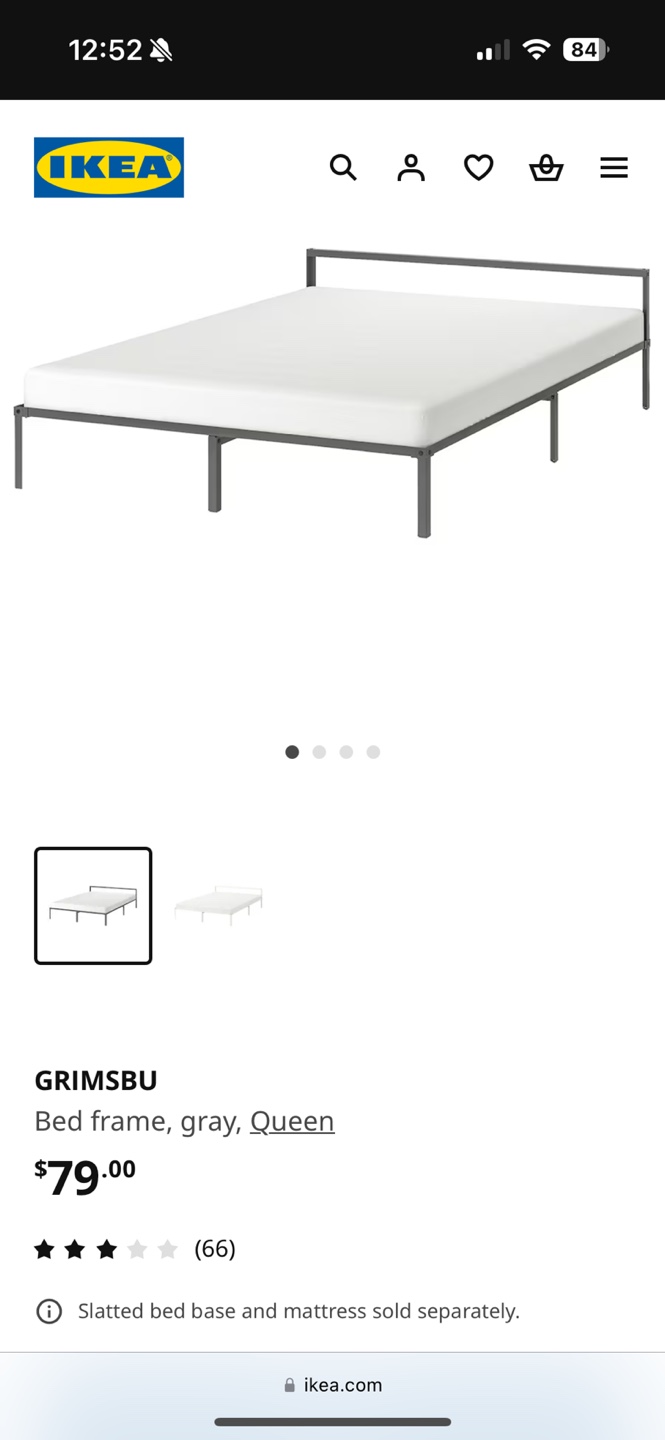Tap the ikea.com address bar

(x=332, y=1385)
